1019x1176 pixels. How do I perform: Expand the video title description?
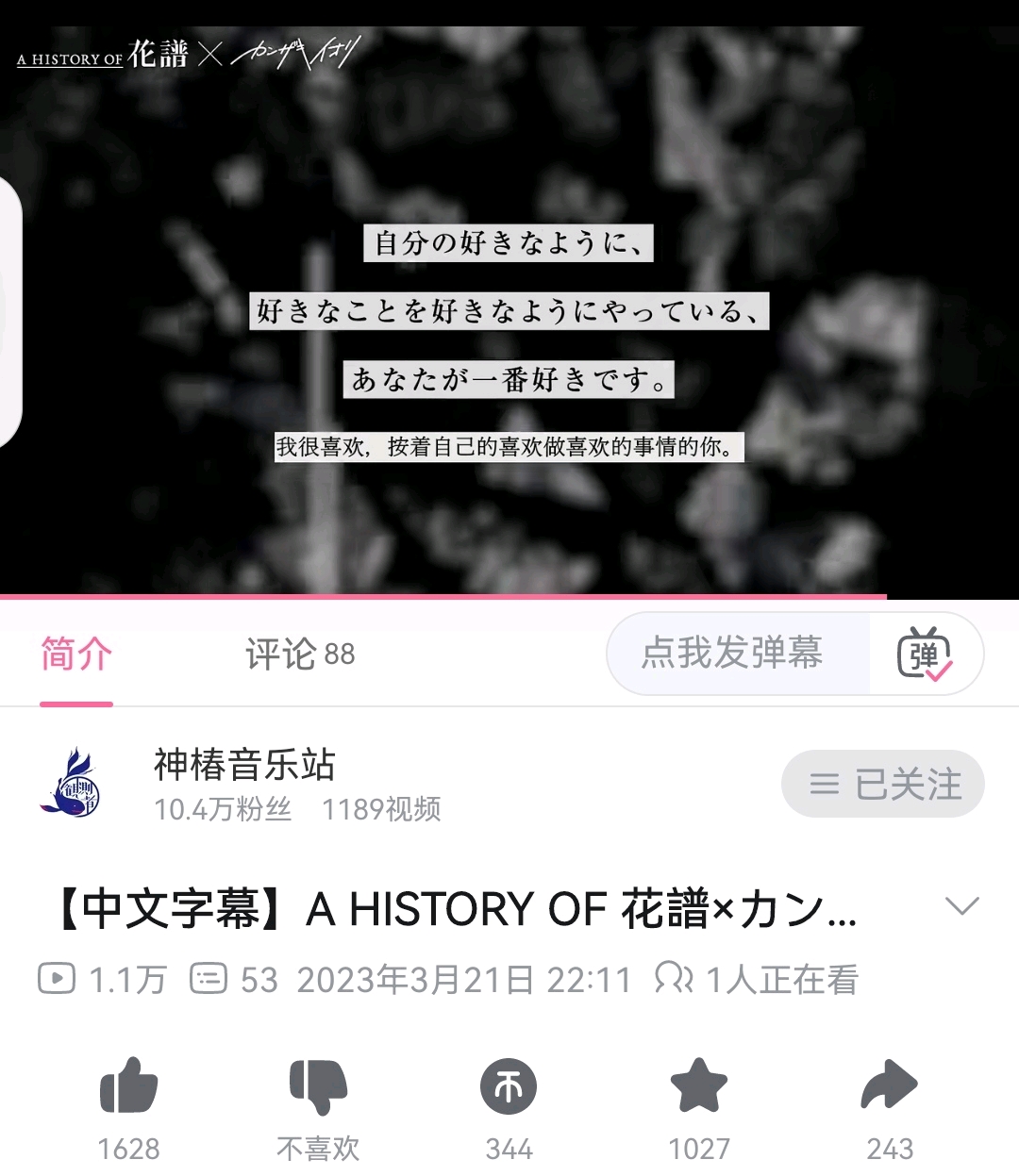[x=961, y=906]
